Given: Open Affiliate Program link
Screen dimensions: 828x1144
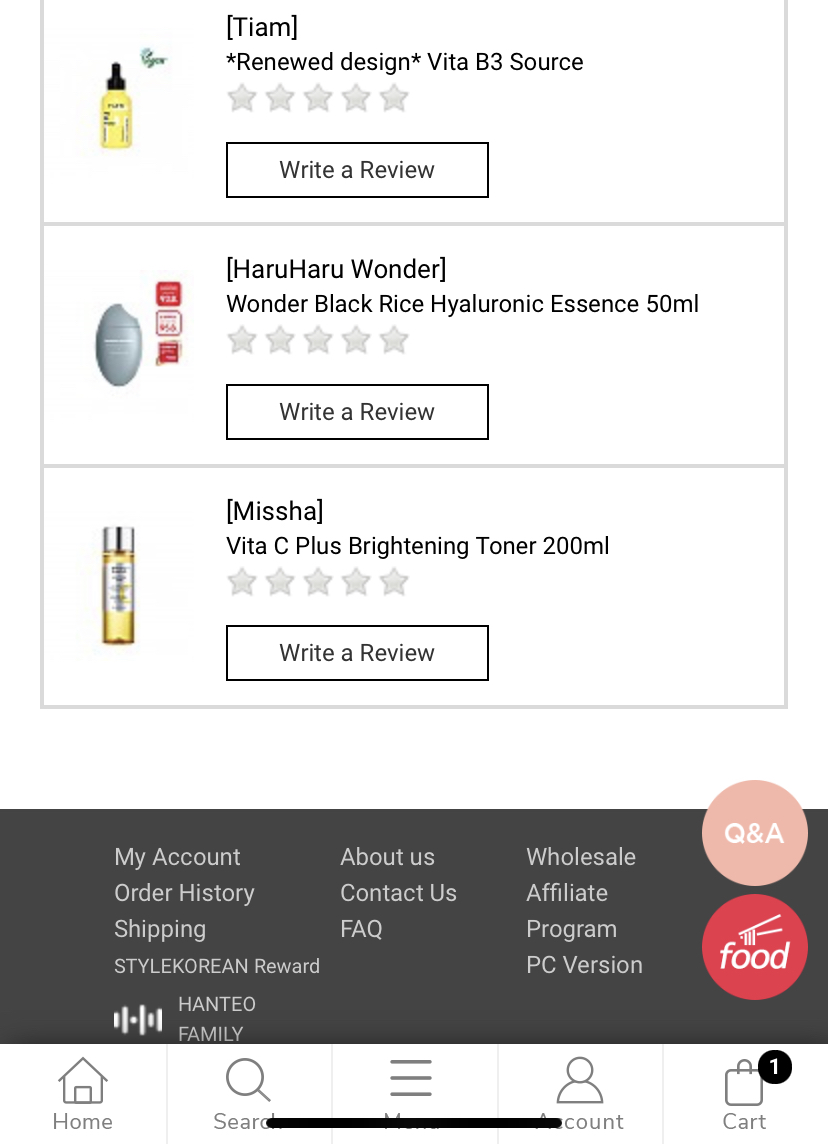Looking at the screenshot, I should coord(567,910).
